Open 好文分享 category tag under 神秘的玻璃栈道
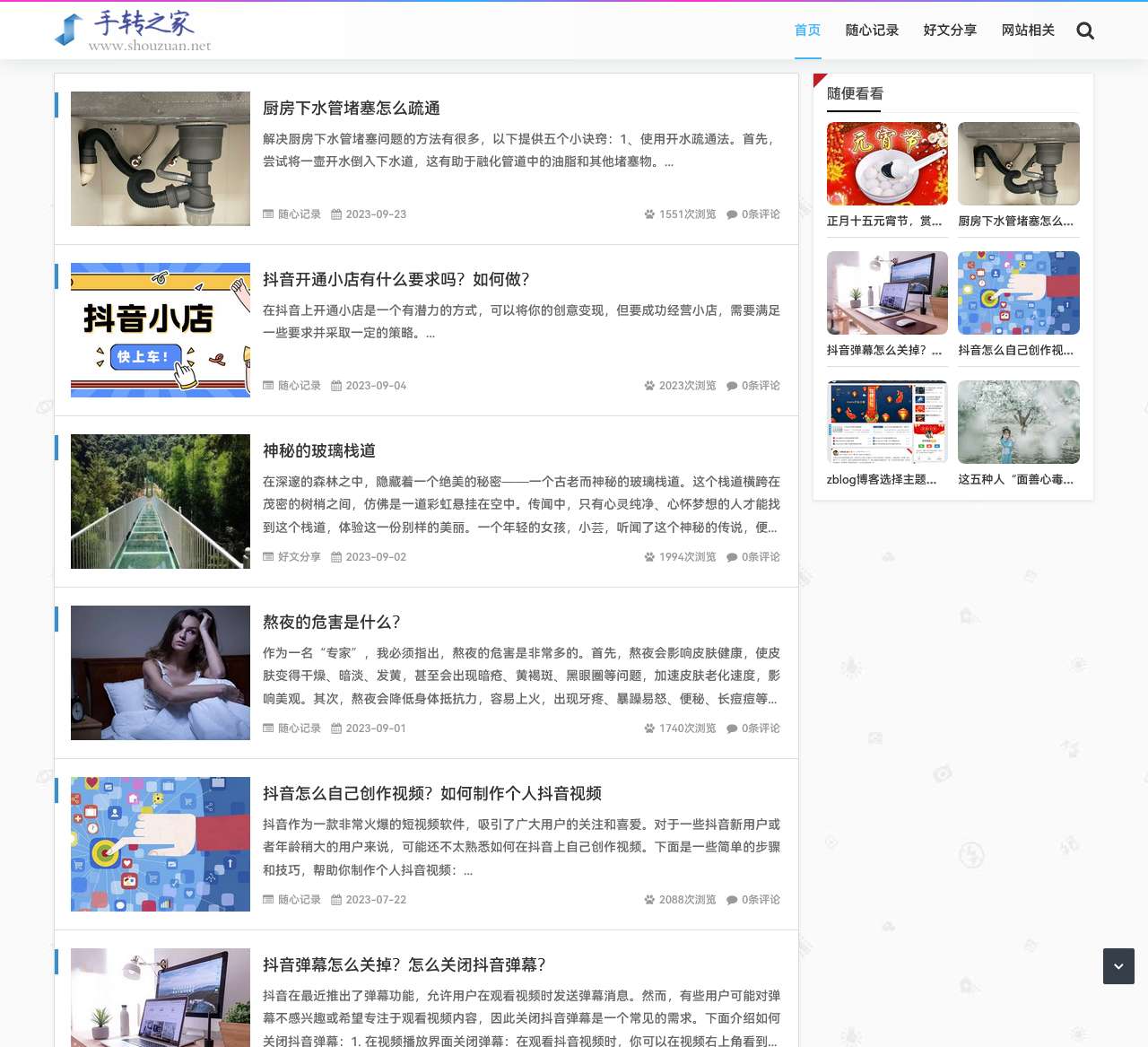The height and width of the screenshot is (1047, 1148). coord(299,557)
